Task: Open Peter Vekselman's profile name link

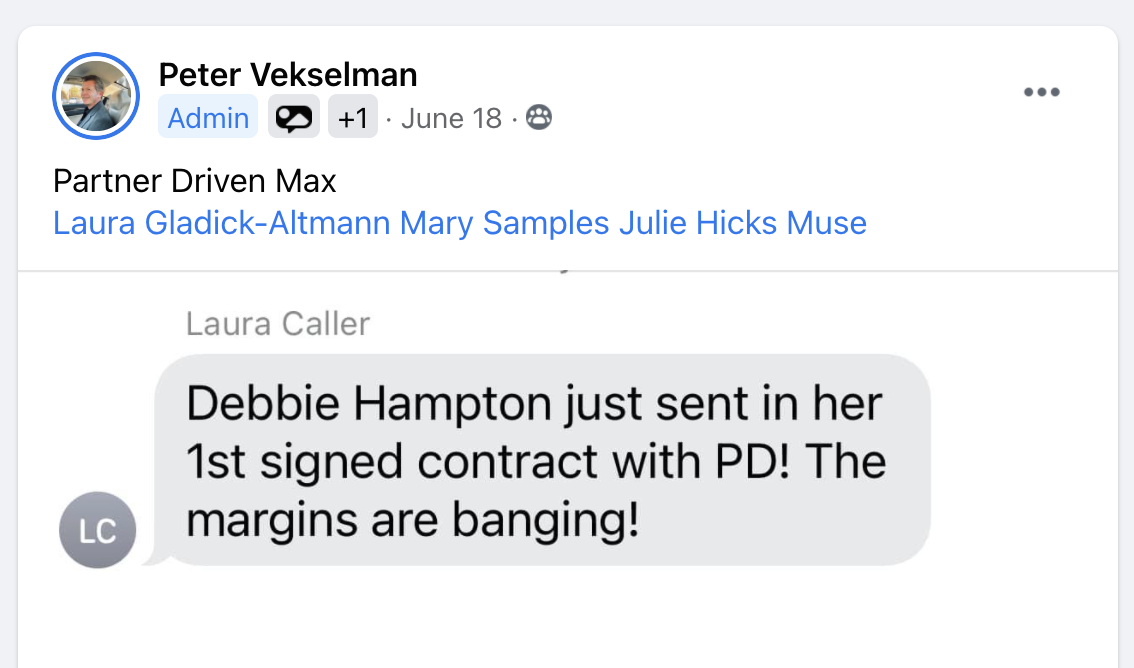Action: tap(288, 75)
